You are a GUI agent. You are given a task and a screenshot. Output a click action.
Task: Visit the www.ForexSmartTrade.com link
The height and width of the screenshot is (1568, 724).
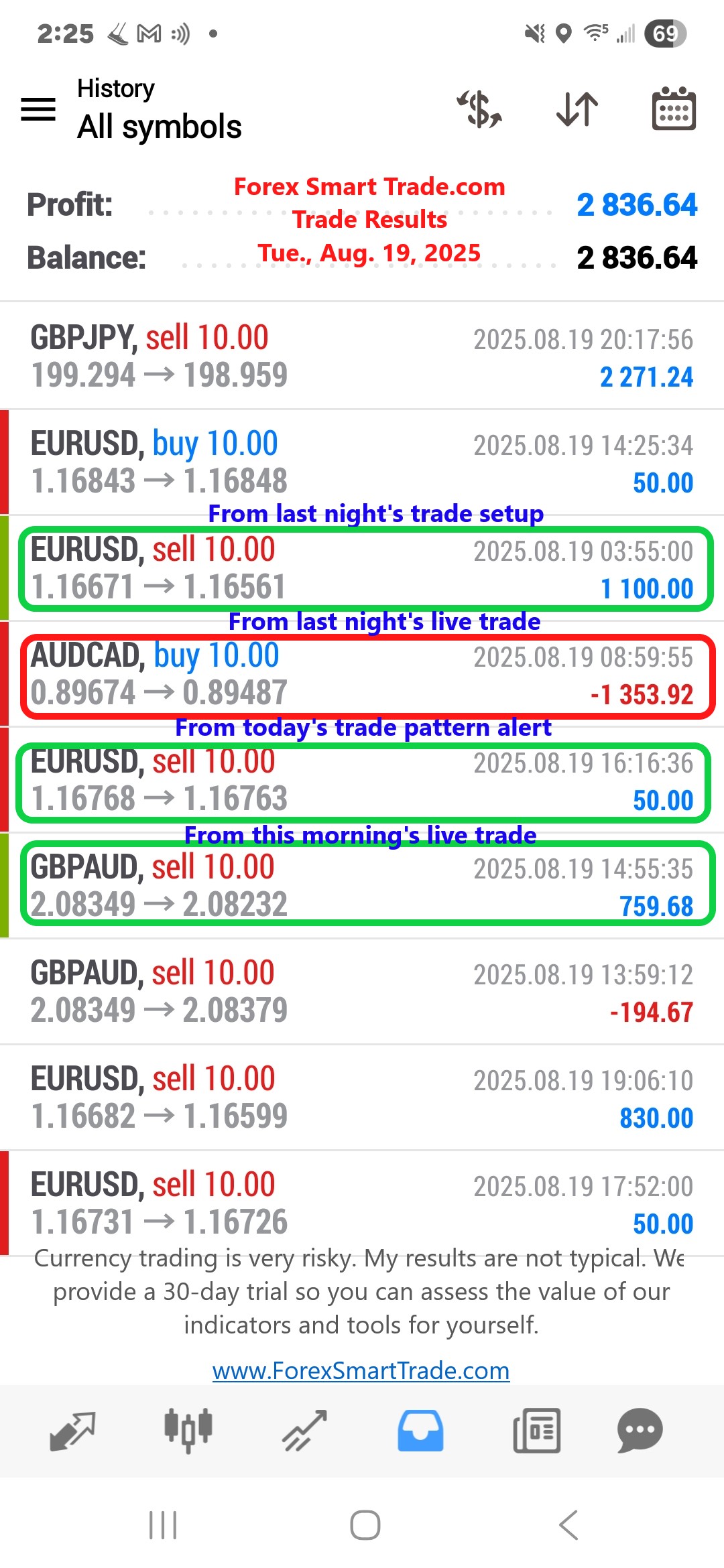[x=361, y=1371]
